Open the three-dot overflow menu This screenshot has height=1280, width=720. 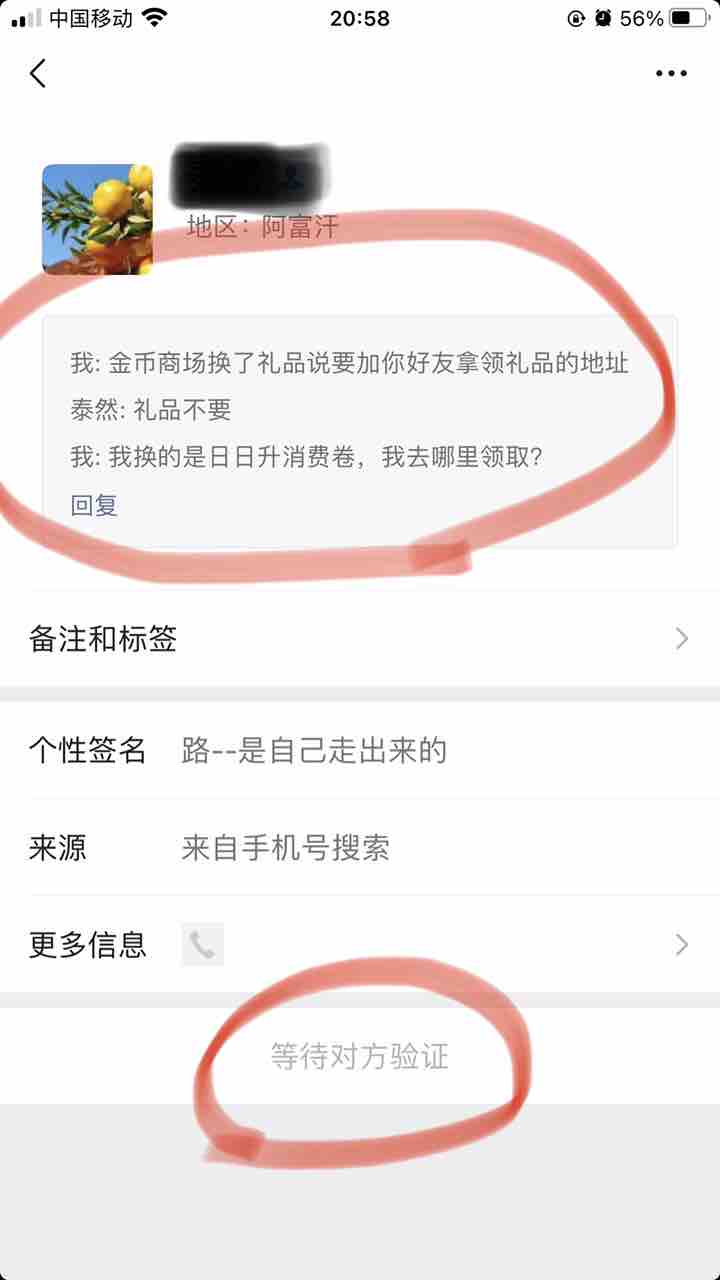coord(671,73)
